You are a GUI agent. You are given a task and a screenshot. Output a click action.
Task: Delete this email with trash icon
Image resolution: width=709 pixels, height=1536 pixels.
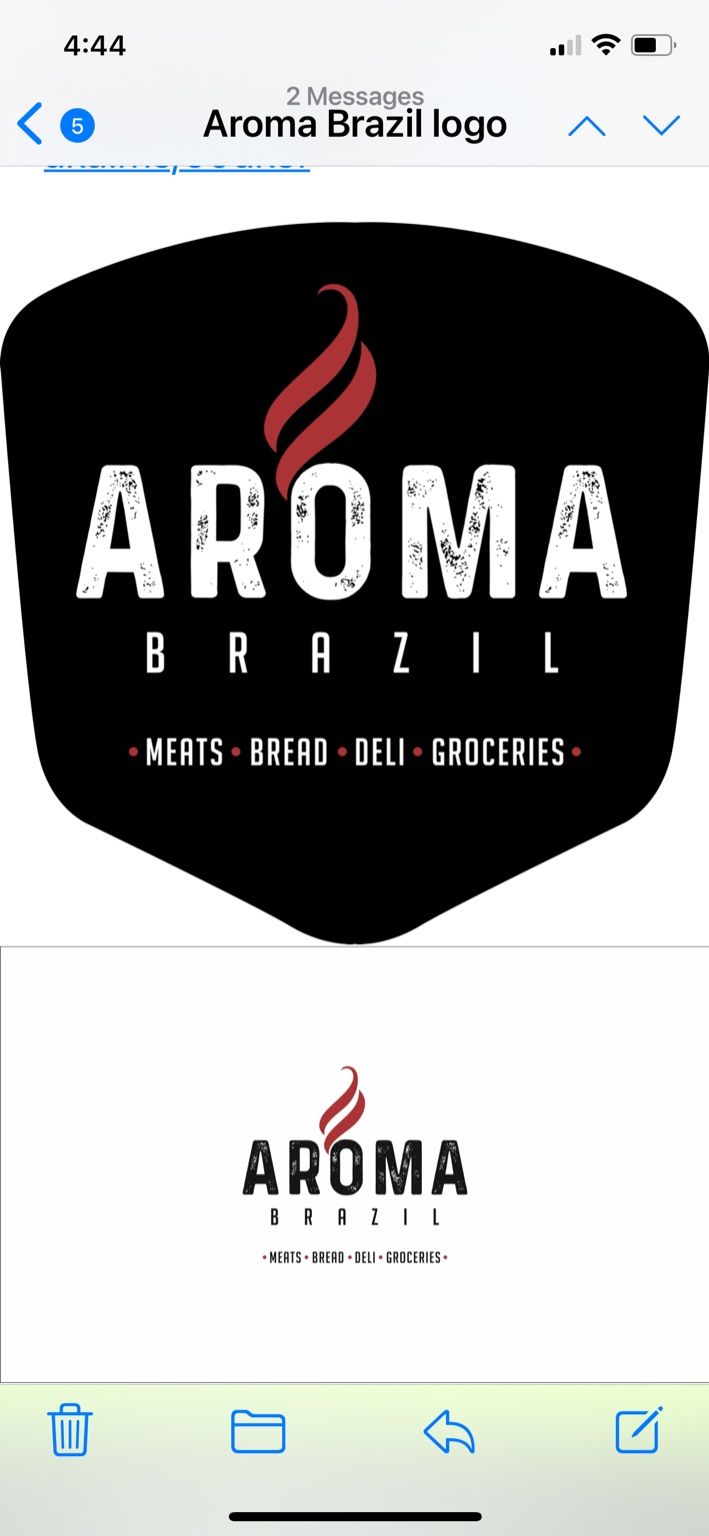click(70, 1429)
